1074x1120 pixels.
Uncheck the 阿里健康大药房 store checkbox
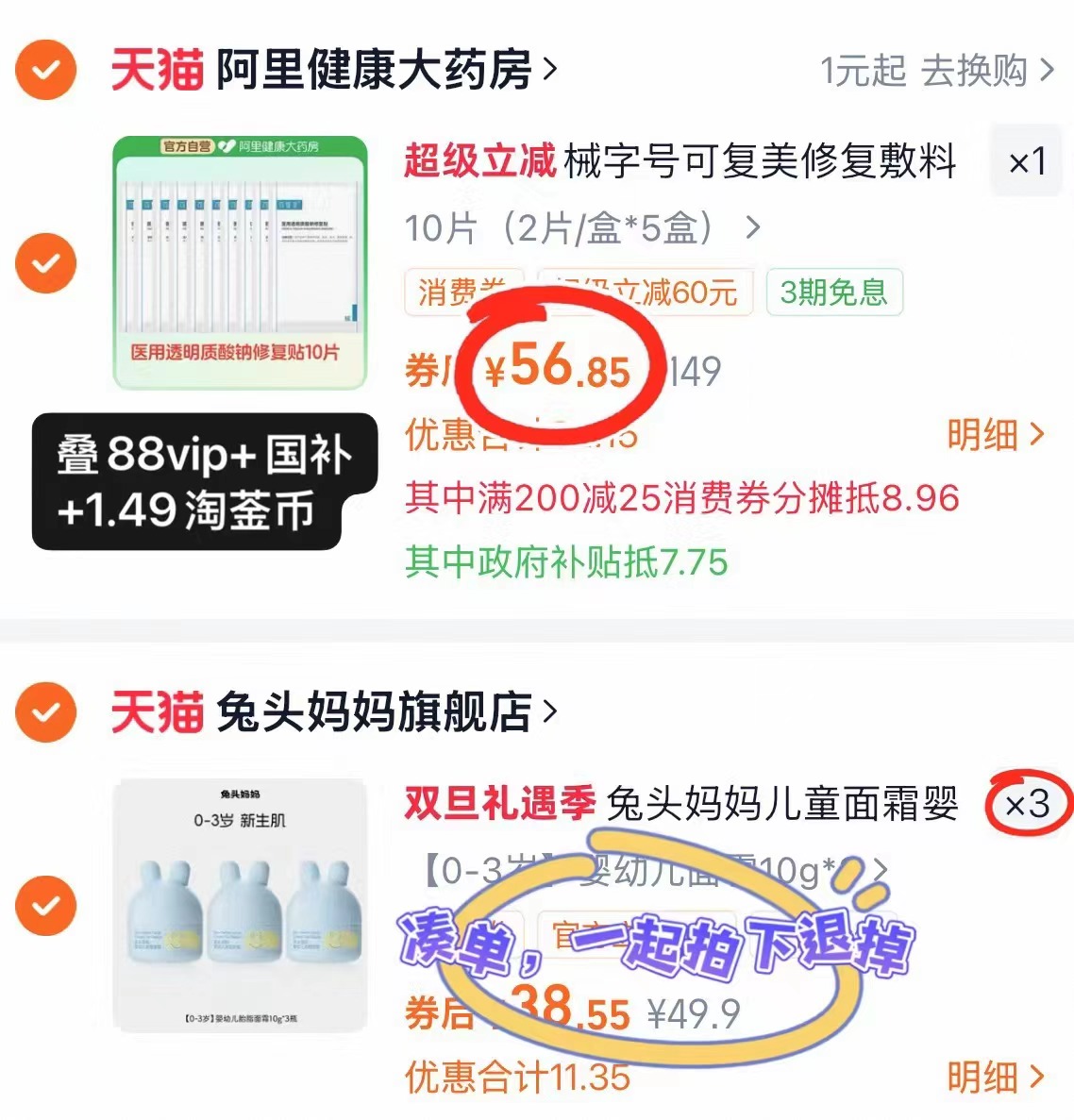tap(44, 69)
